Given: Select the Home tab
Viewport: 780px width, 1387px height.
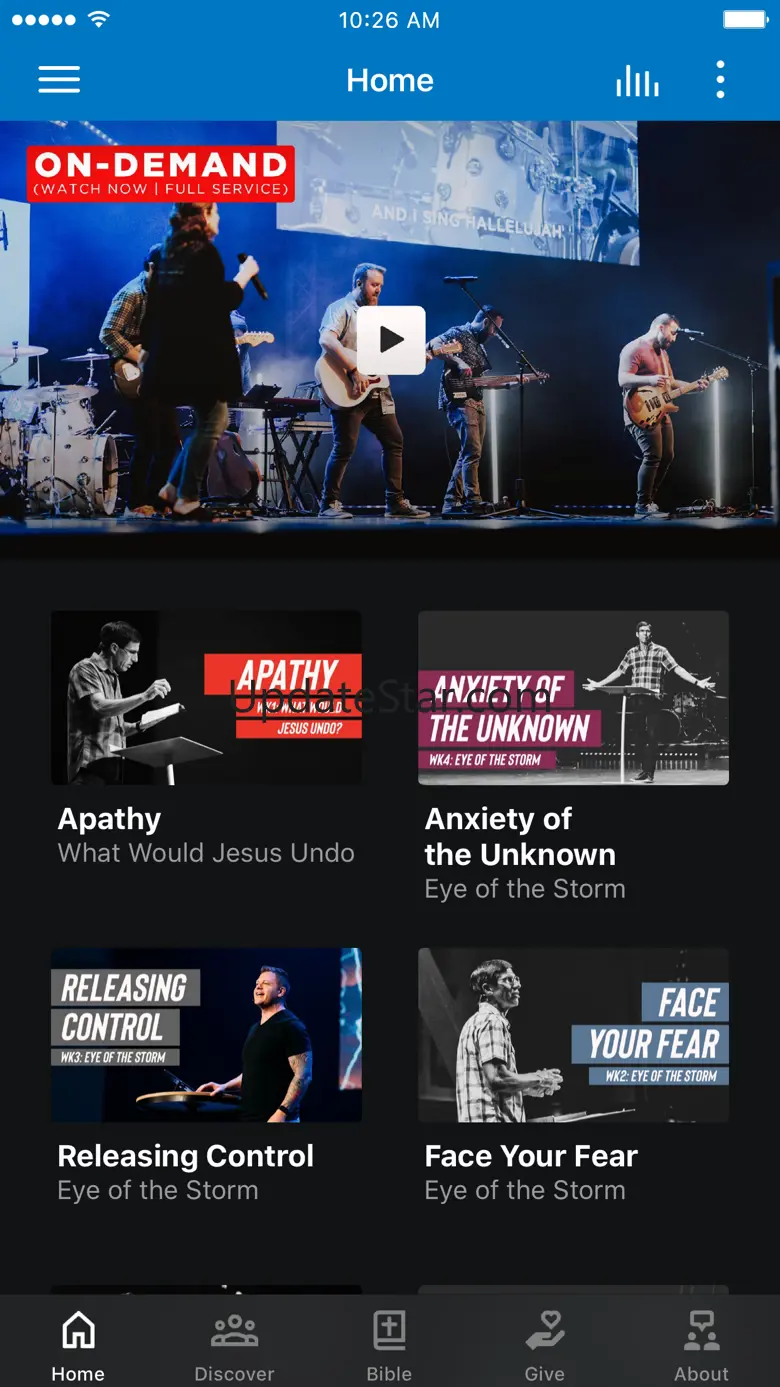Looking at the screenshot, I should tap(78, 1345).
